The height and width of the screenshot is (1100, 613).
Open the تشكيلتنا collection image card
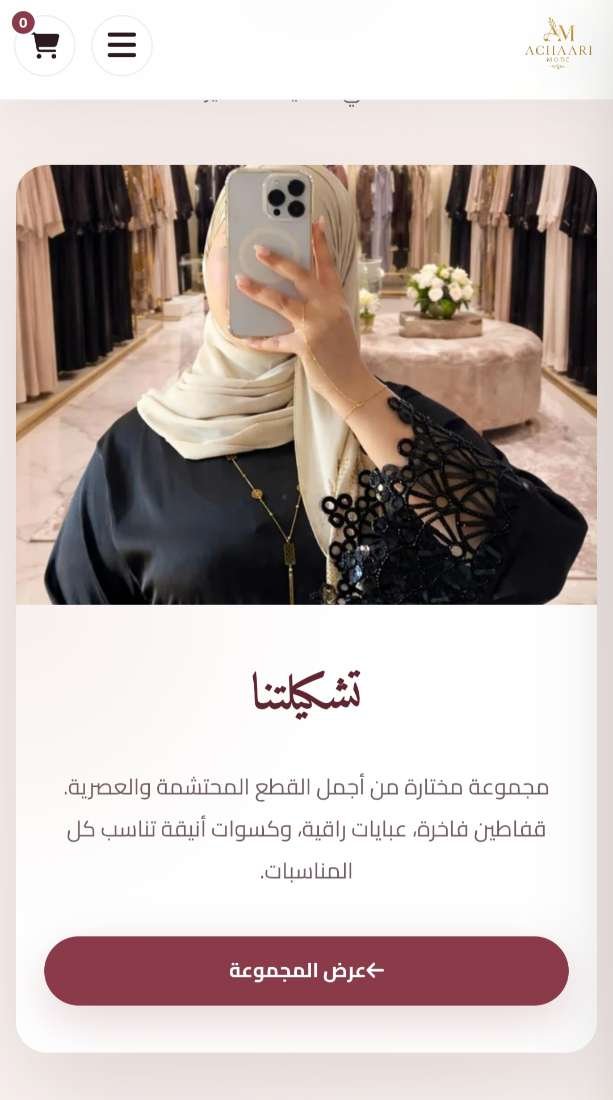(x=306, y=384)
